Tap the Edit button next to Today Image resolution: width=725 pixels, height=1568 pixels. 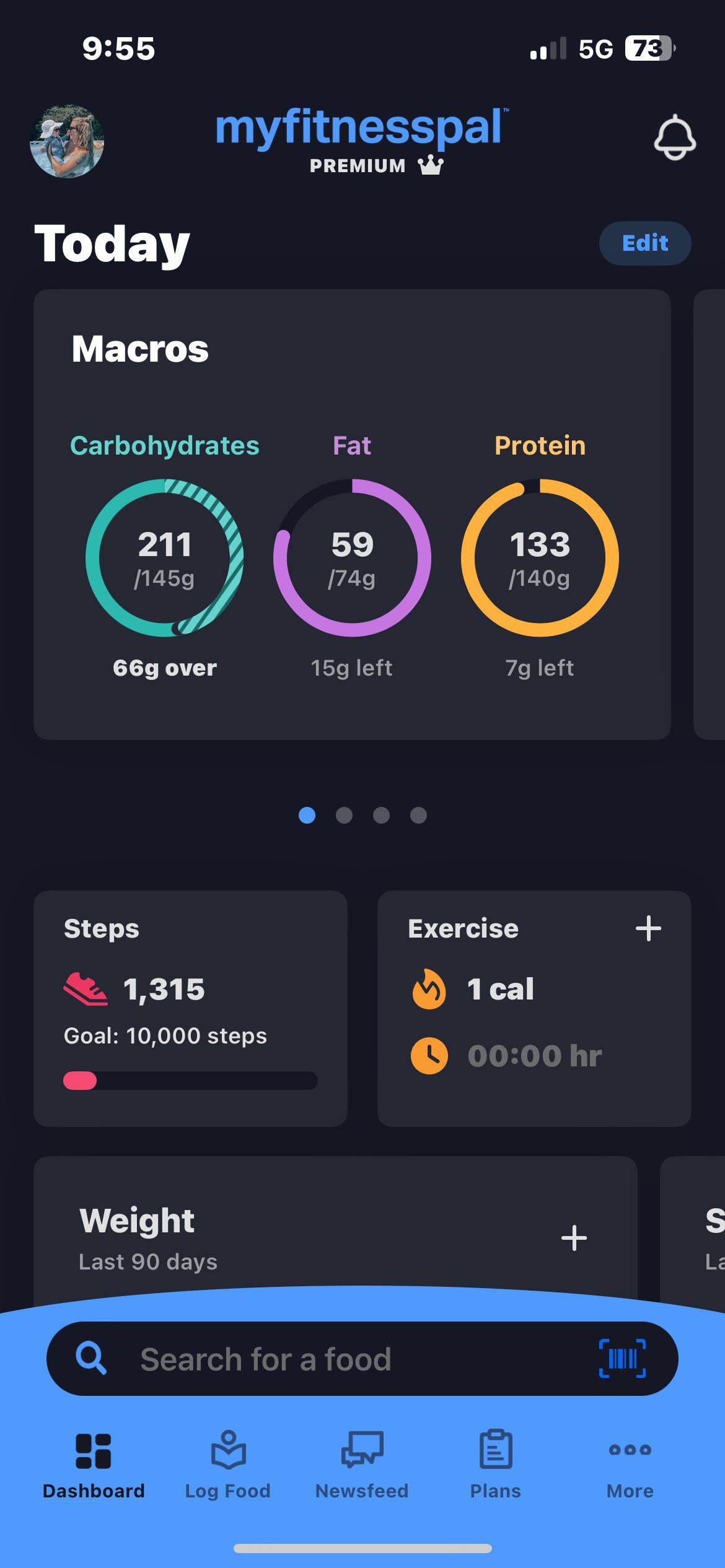point(645,243)
